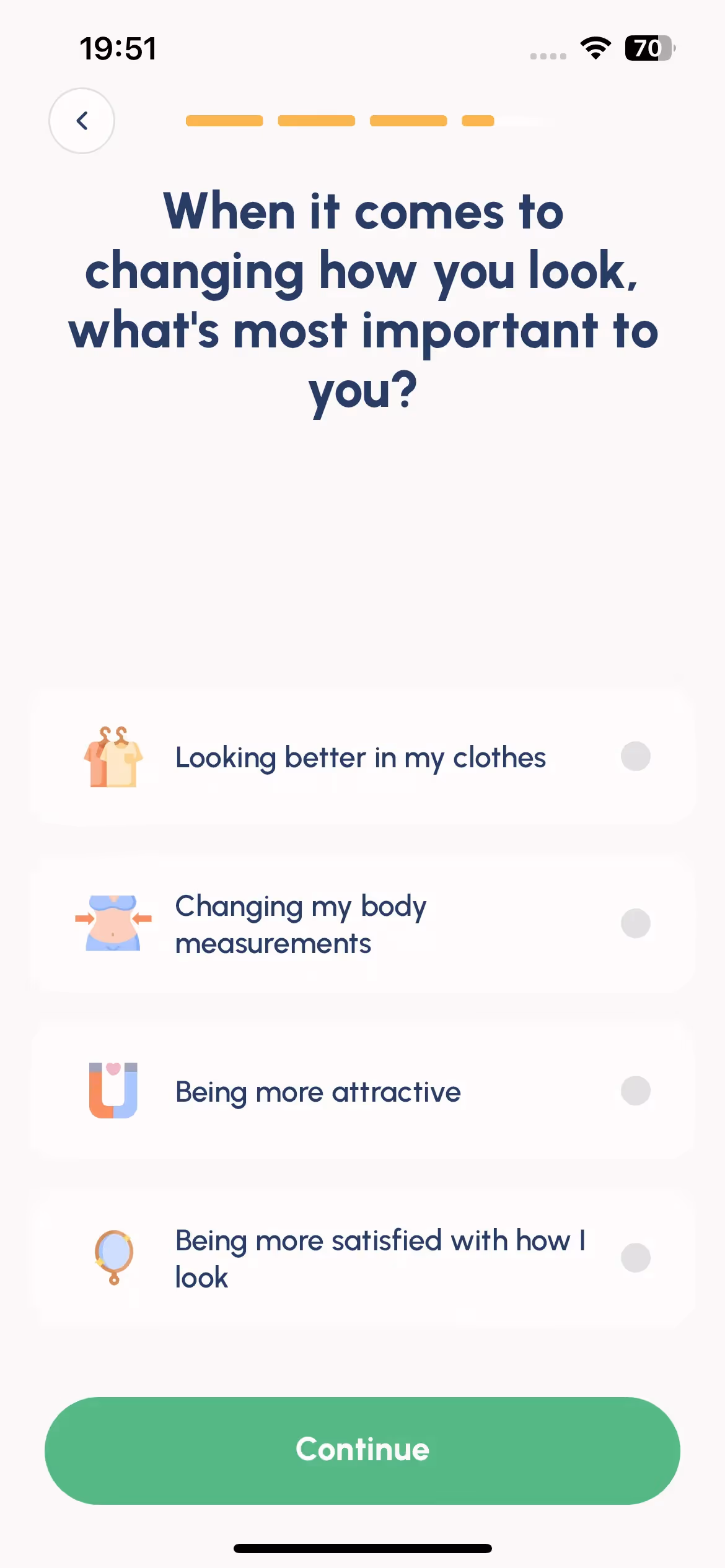
Task: Go back to the previous question
Action: [82, 121]
